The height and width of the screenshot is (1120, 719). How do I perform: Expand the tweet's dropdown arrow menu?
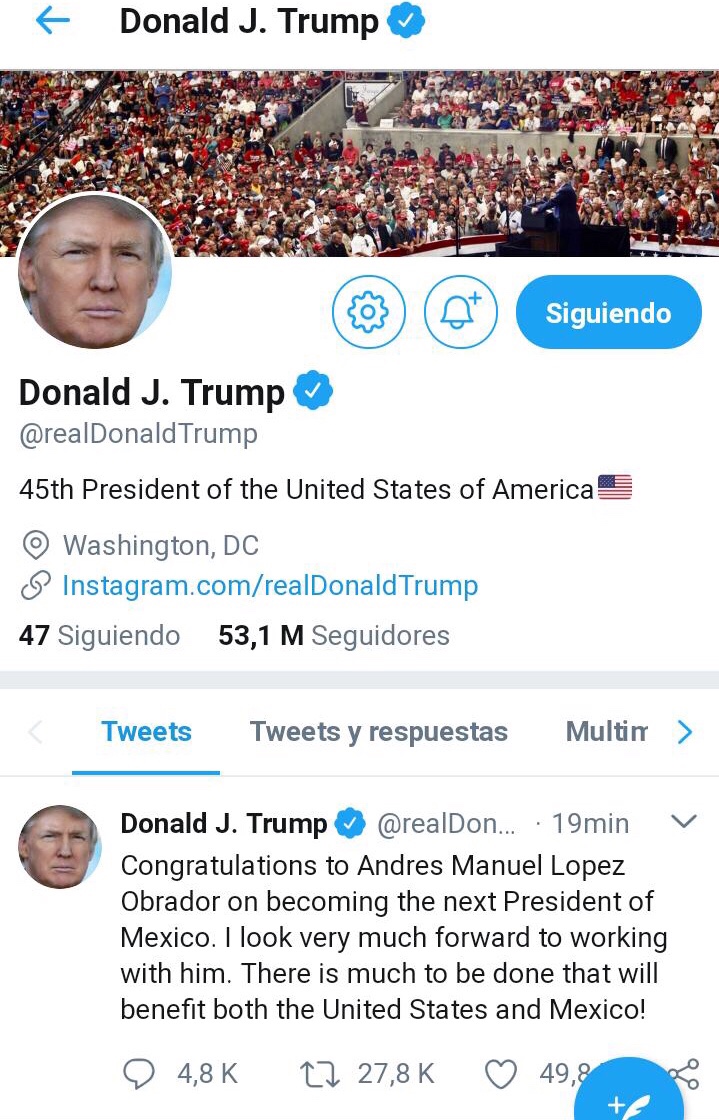[x=683, y=822]
